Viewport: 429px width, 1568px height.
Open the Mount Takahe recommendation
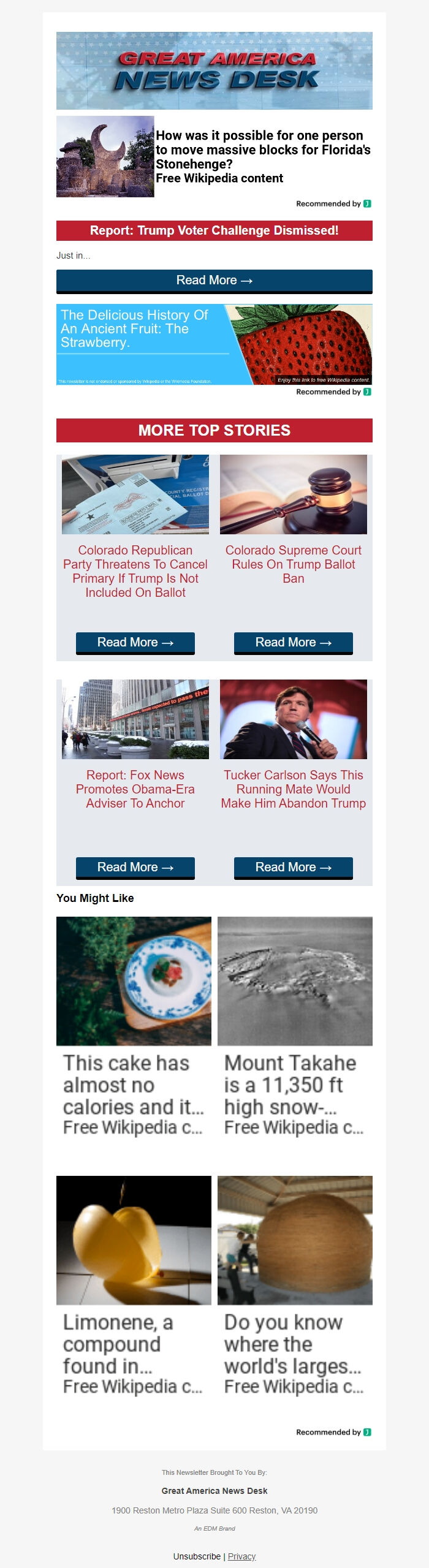pyautogui.click(x=295, y=1027)
